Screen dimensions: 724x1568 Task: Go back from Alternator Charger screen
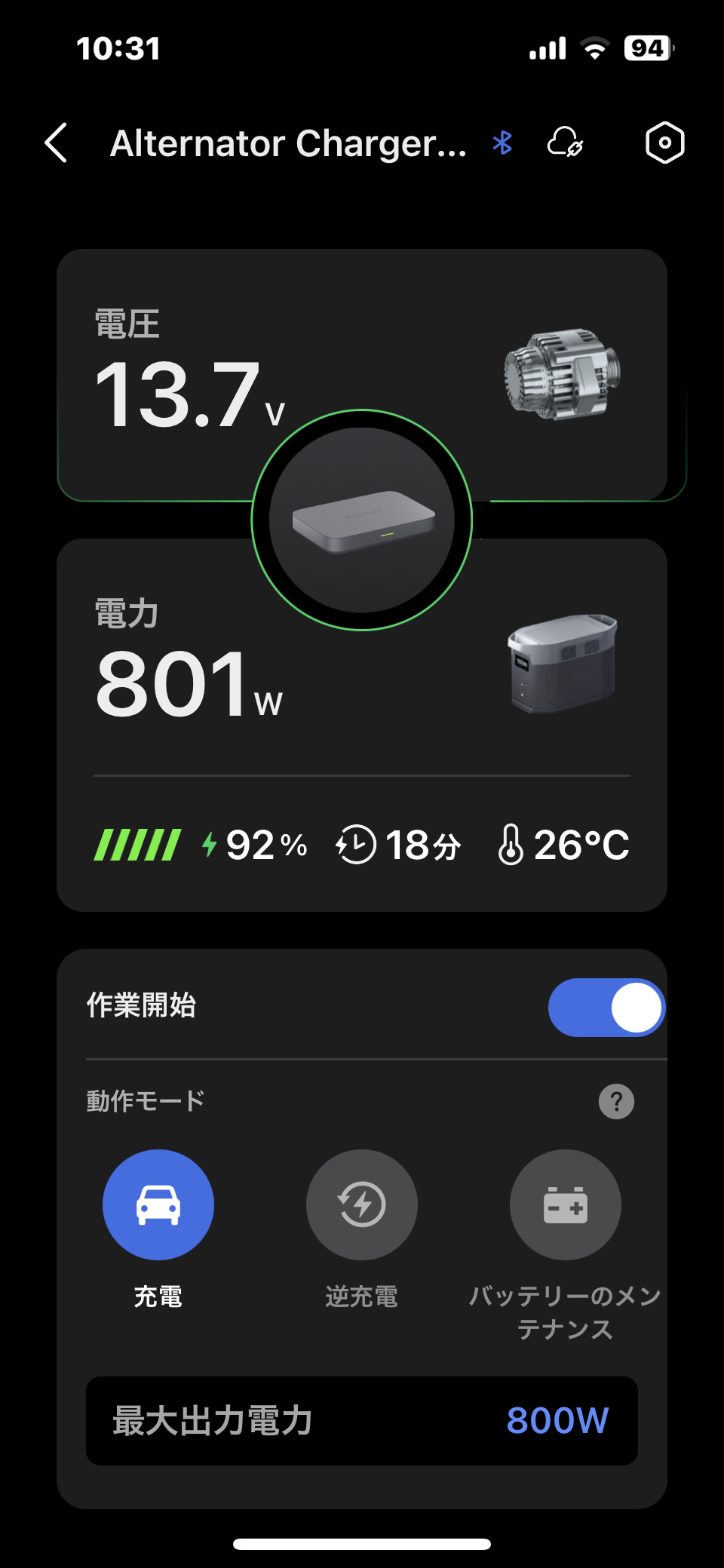tap(57, 143)
